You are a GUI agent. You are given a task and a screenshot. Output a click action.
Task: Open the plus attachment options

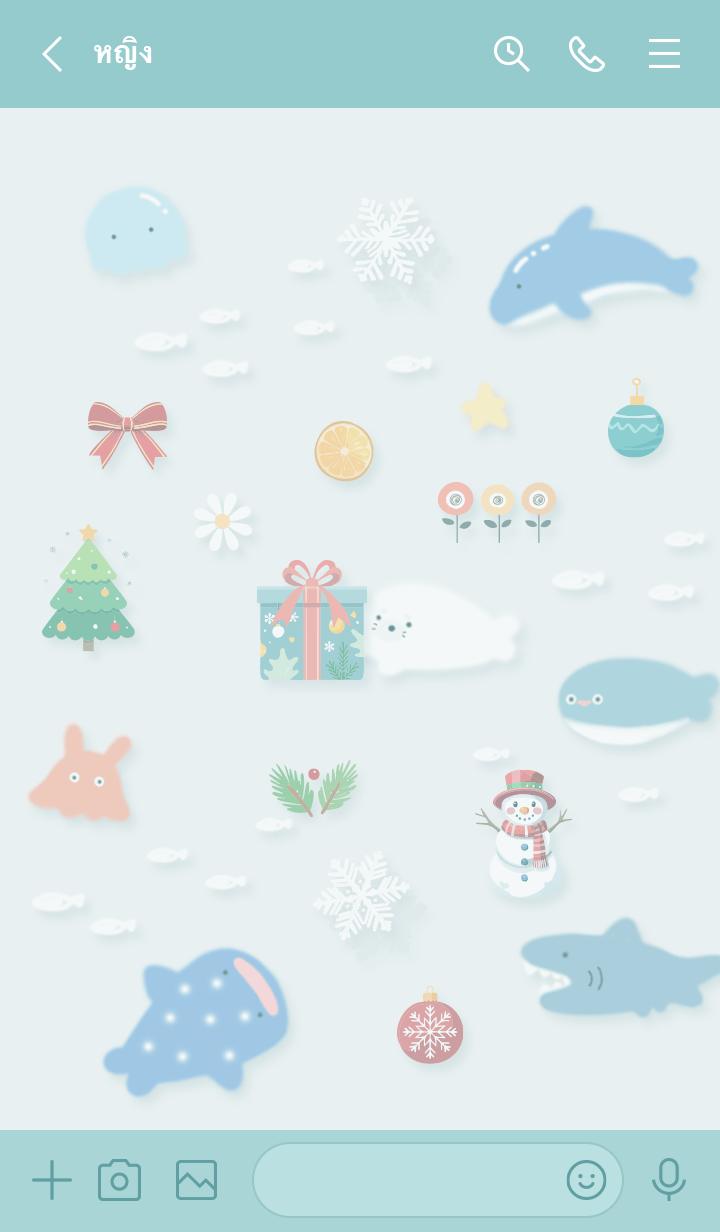(x=52, y=1180)
